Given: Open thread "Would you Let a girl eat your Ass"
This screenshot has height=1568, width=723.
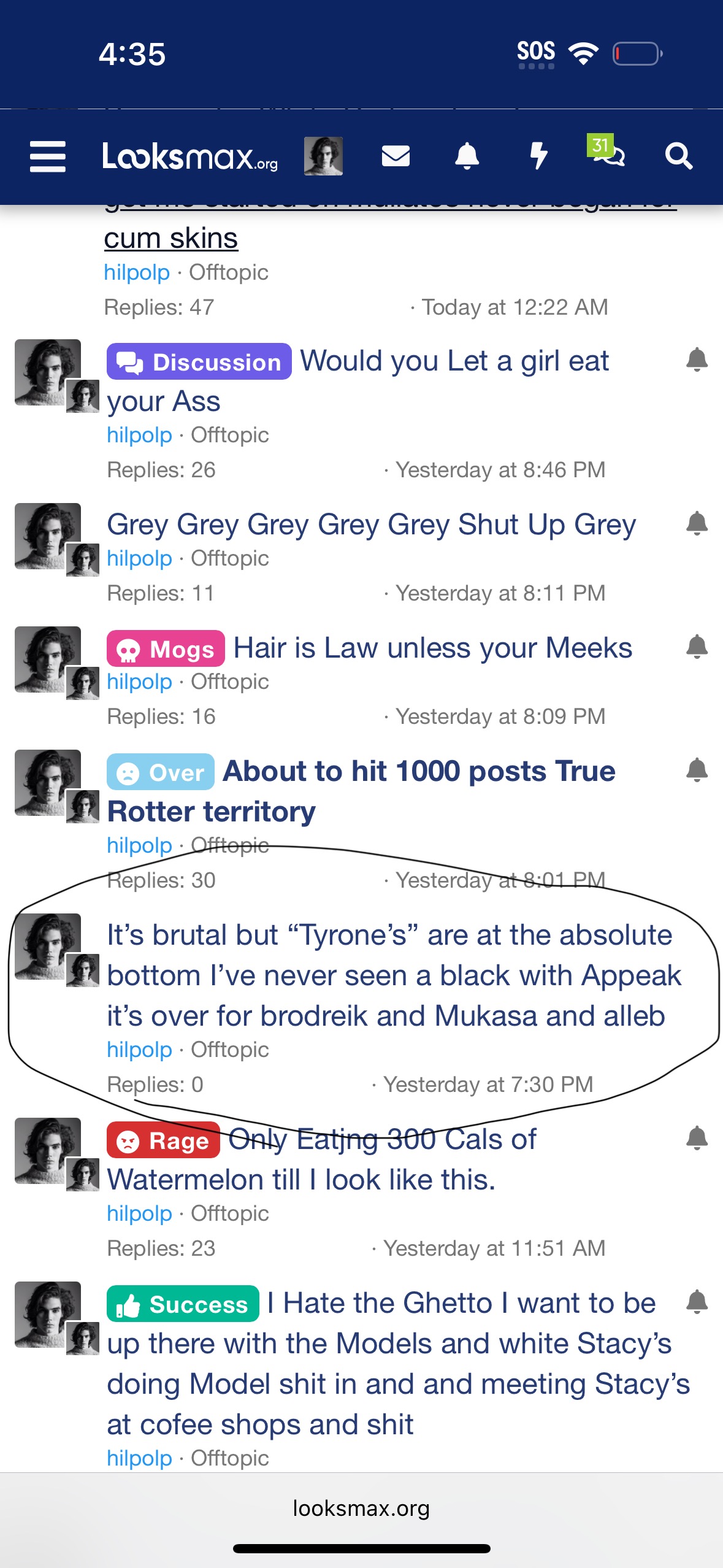Looking at the screenshot, I should (358, 381).
